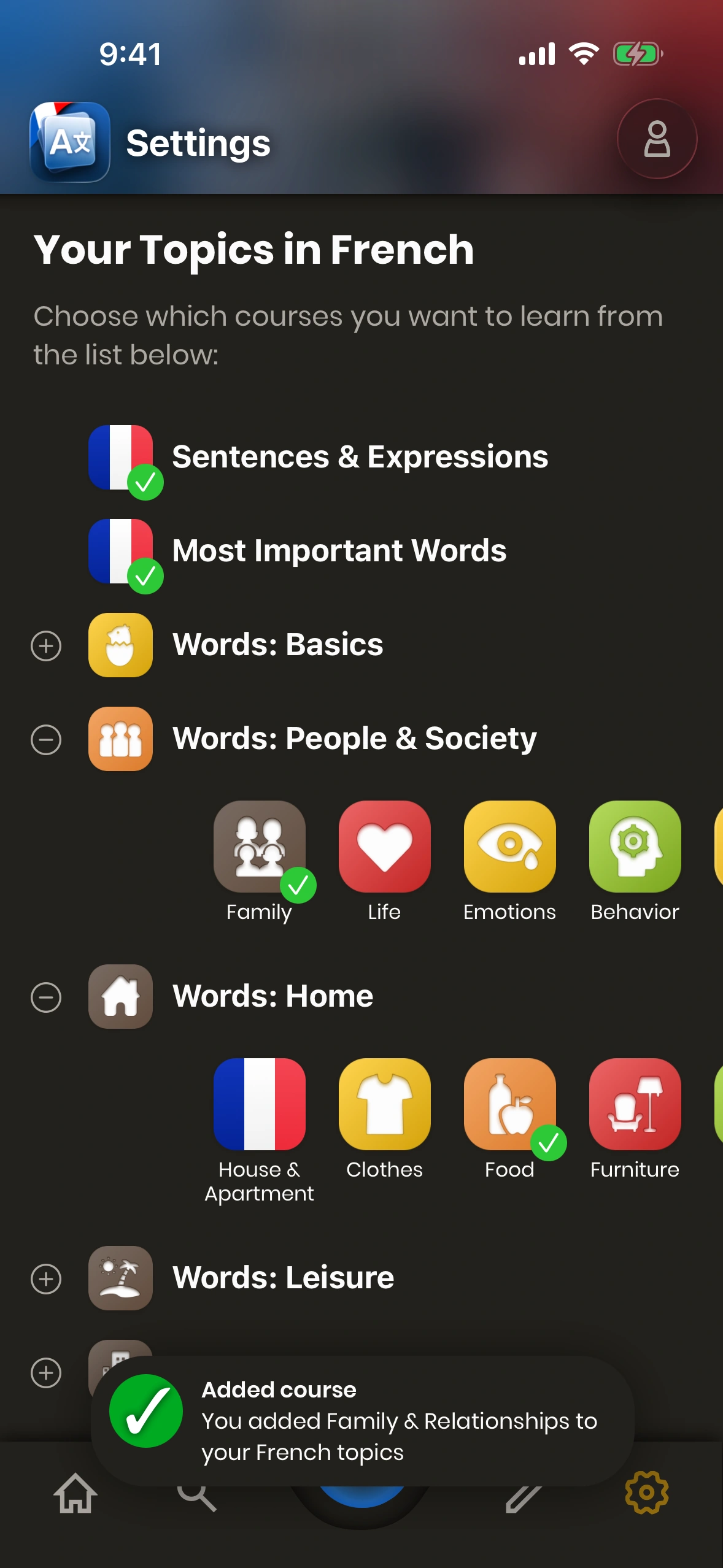The height and width of the screenshot is (1568, 723).
Task: Expand the Words: Leisure section
Action: coord(46,1279)
